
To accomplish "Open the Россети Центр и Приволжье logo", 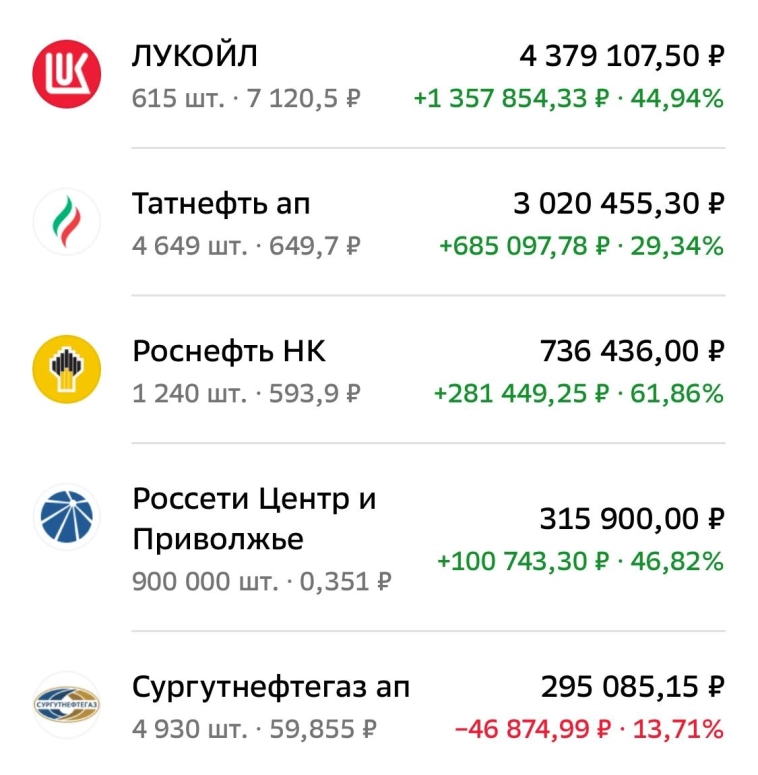I will (x=65, y=515).
